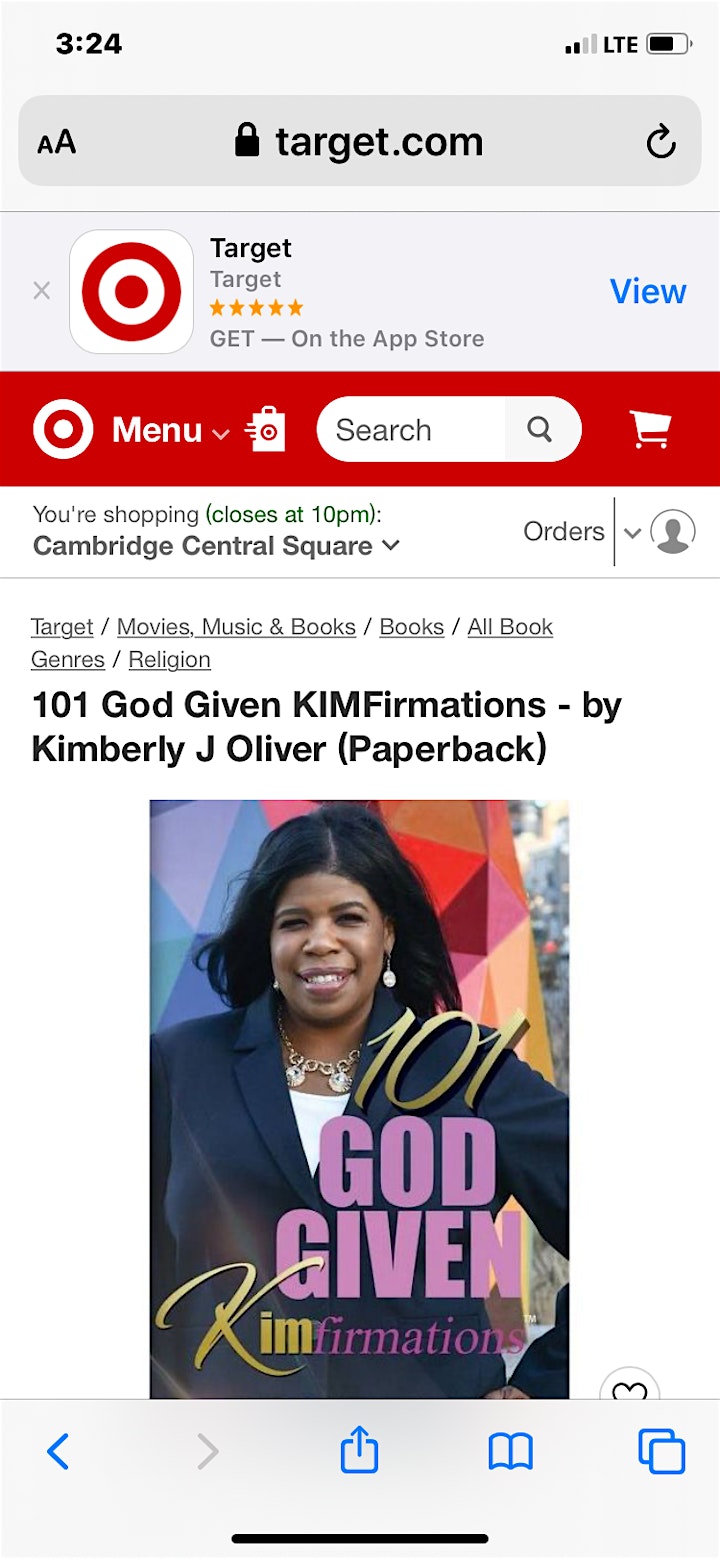Favorite this book with the heart icon
Viewport: 720px width, 1559px height.
pyautogui.click(x=630, y=1387)
